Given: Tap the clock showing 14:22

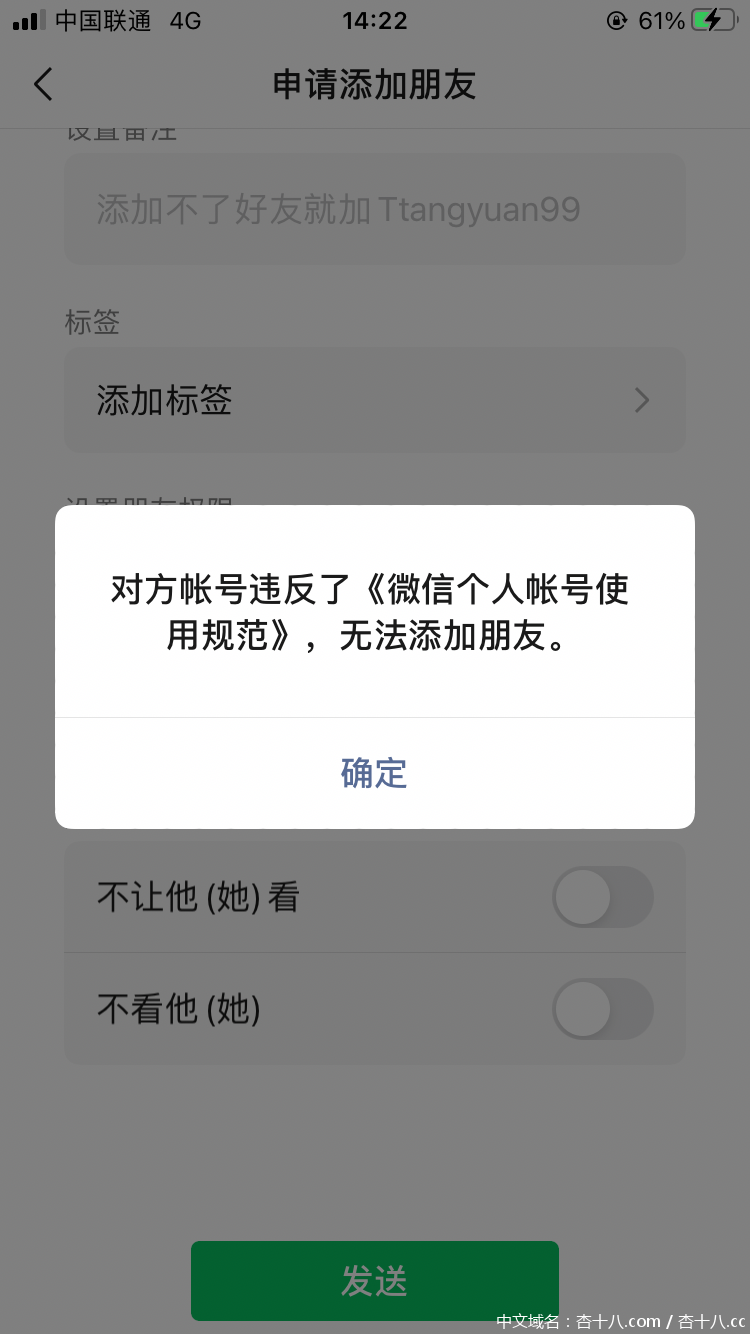Looking at the screenshot, I should 375,20.
